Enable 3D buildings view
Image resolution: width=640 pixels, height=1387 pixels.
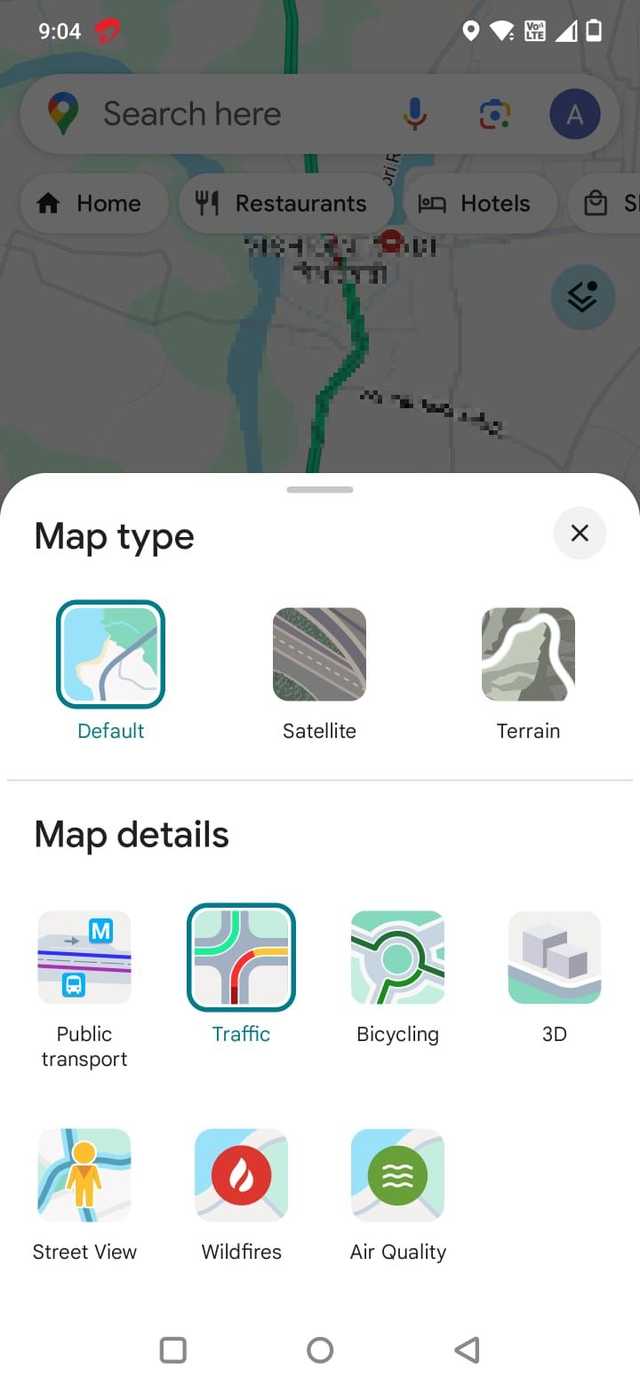tap(554, 958)
